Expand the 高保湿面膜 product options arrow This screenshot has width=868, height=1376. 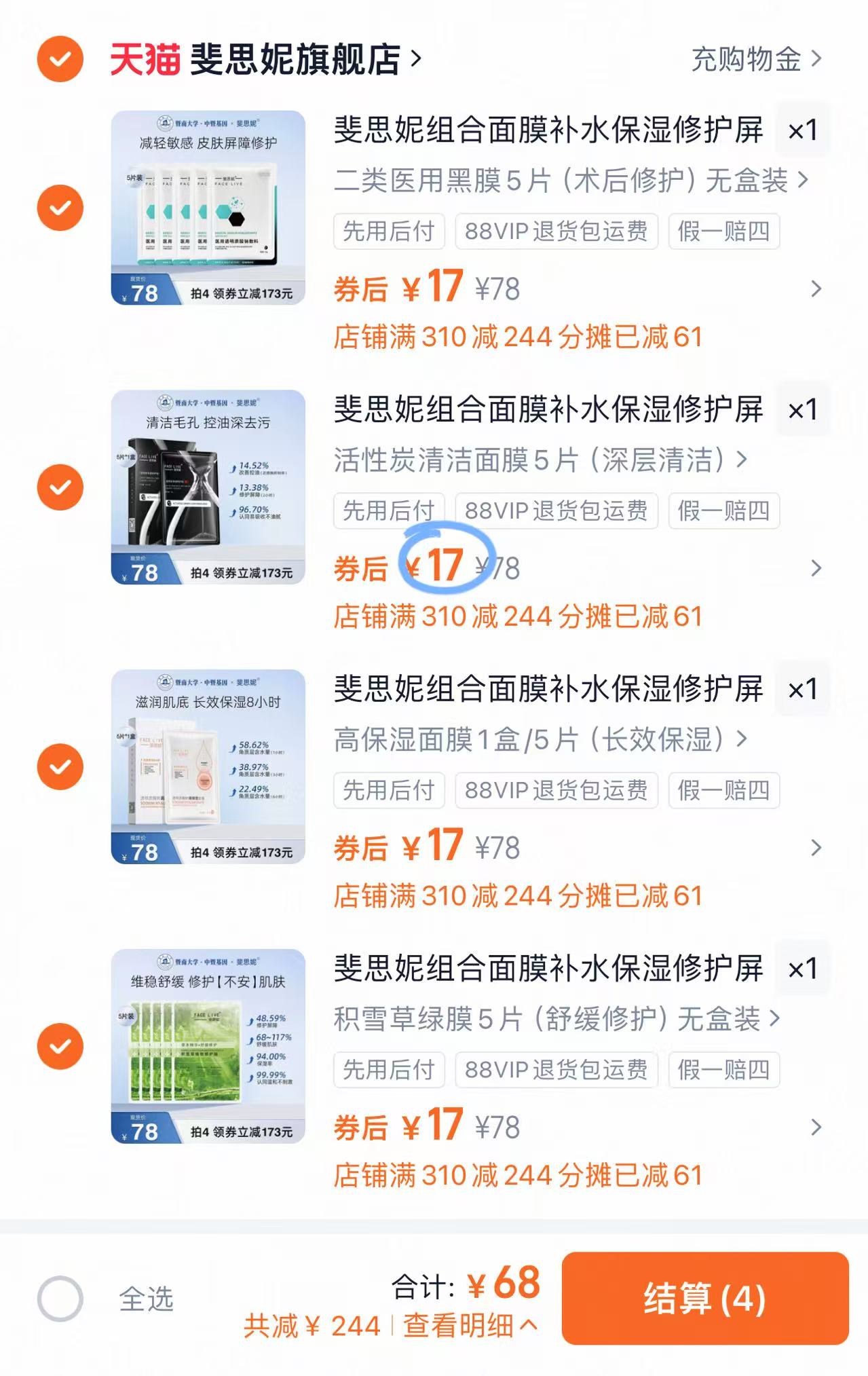[x=740, y=737]
